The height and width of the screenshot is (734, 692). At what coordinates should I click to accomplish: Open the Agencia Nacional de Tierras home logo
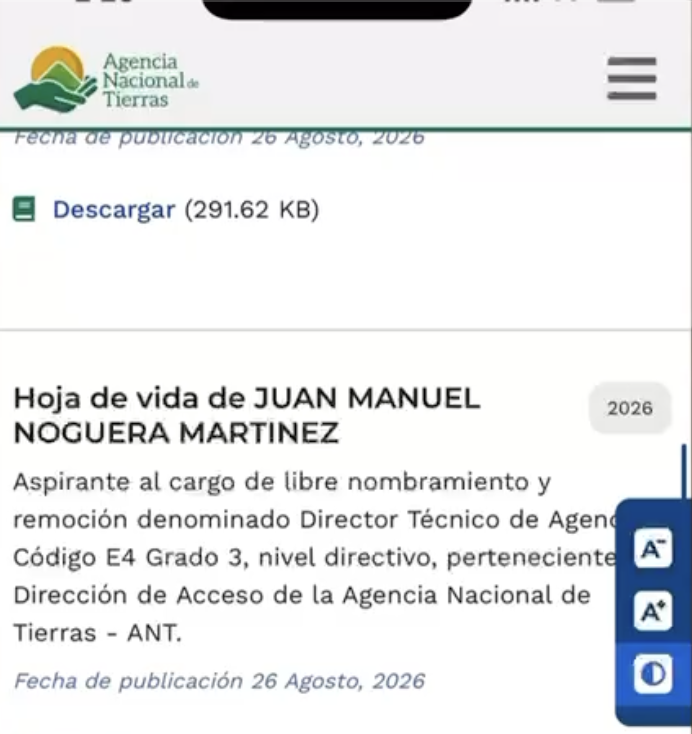pyautogui.click(x=106, y=79)
